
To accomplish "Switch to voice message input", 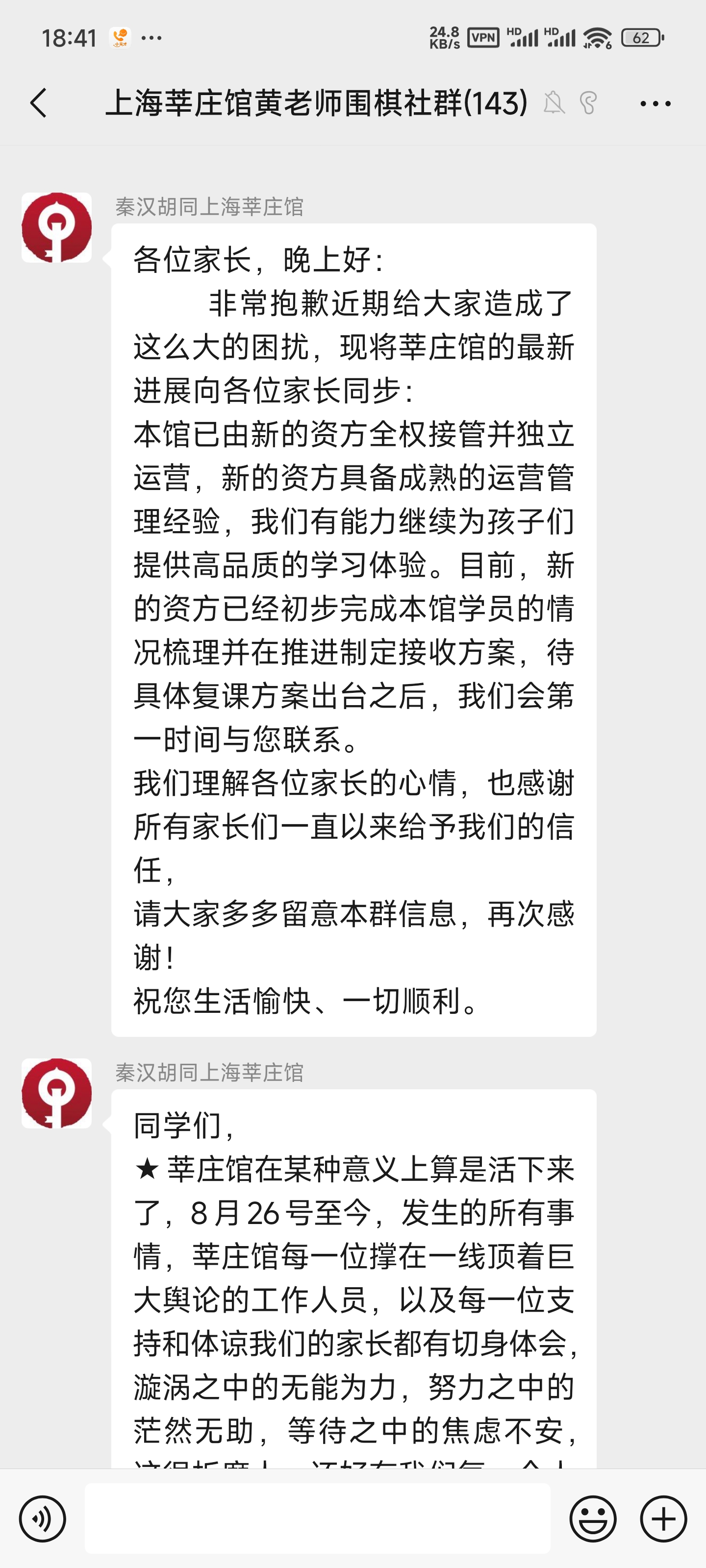I will (42, 1519).
